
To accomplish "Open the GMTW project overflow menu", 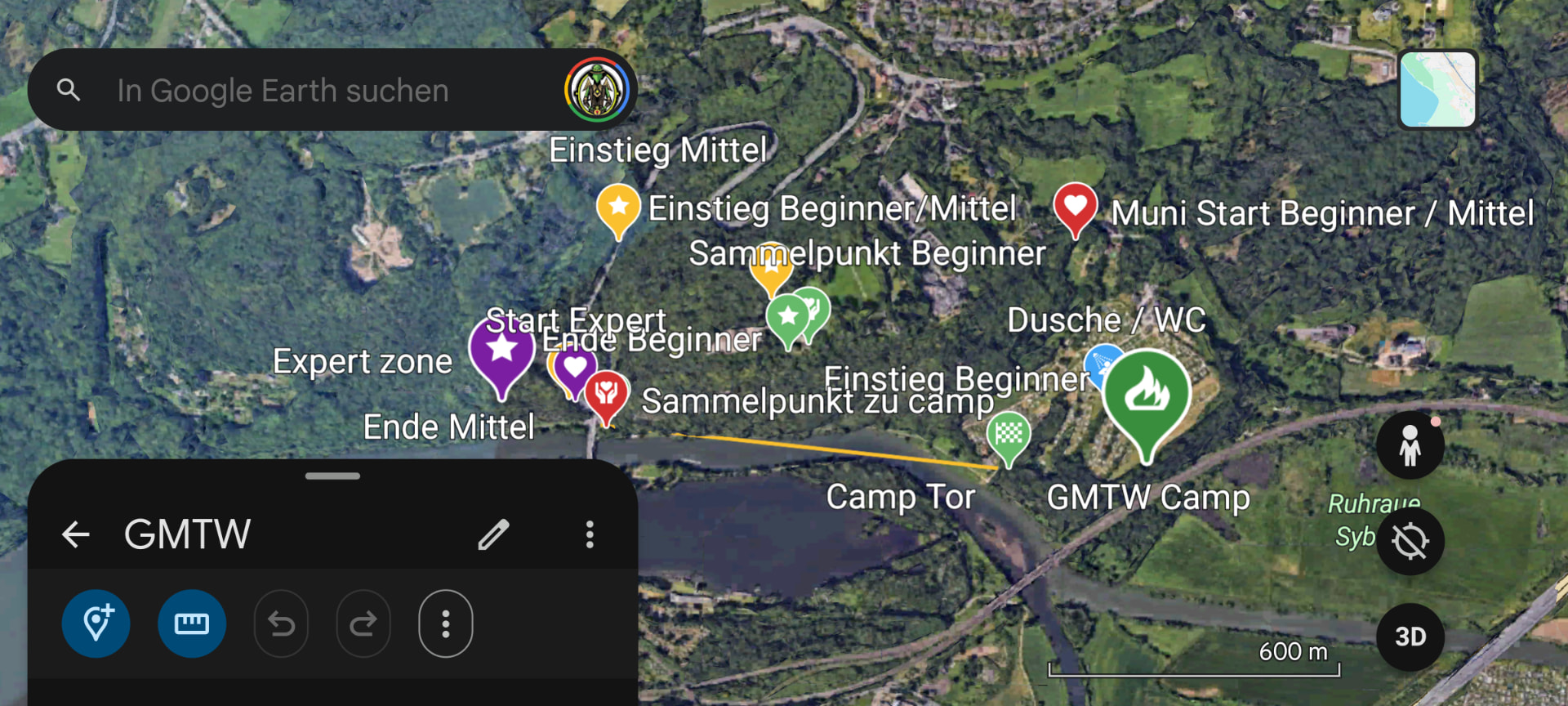I will [590, 535].
